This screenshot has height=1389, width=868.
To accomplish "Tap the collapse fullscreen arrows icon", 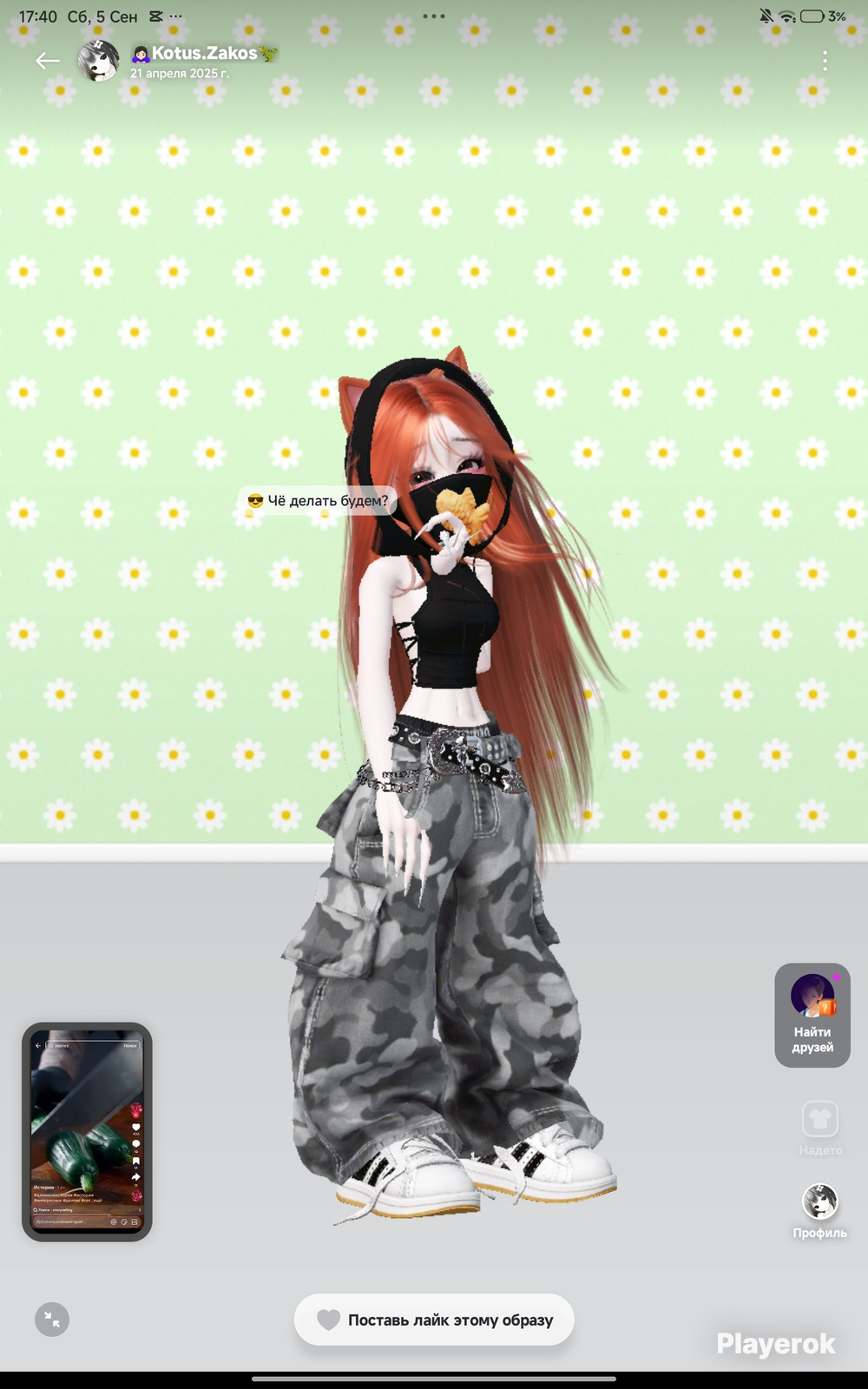I will pos(52,1320).
